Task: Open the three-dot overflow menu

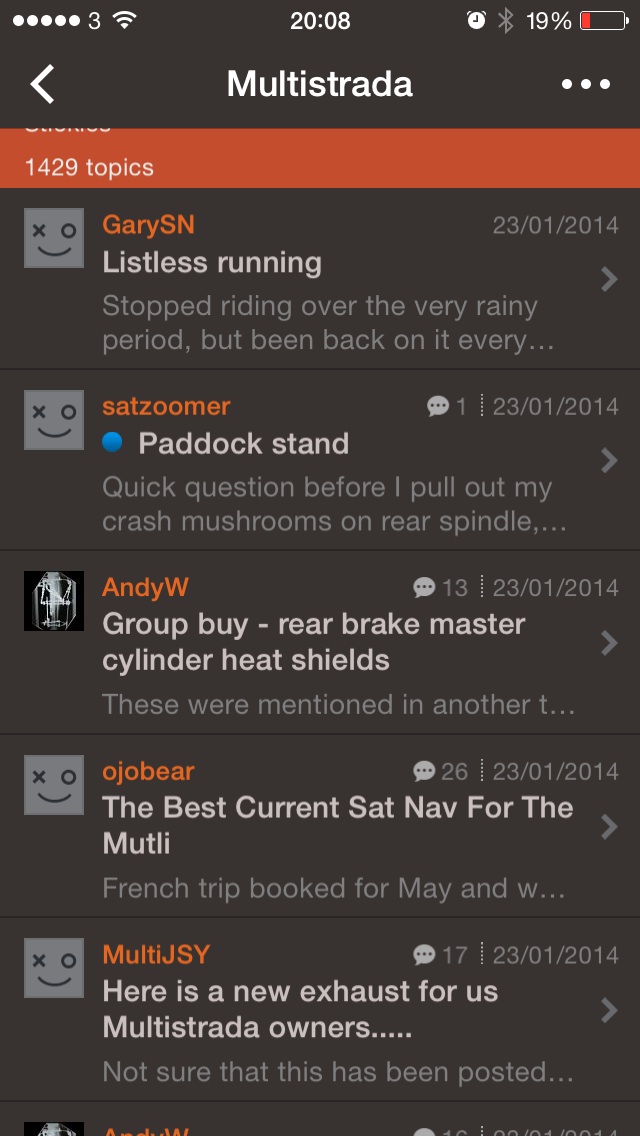Action: click(x=586, y=84)
